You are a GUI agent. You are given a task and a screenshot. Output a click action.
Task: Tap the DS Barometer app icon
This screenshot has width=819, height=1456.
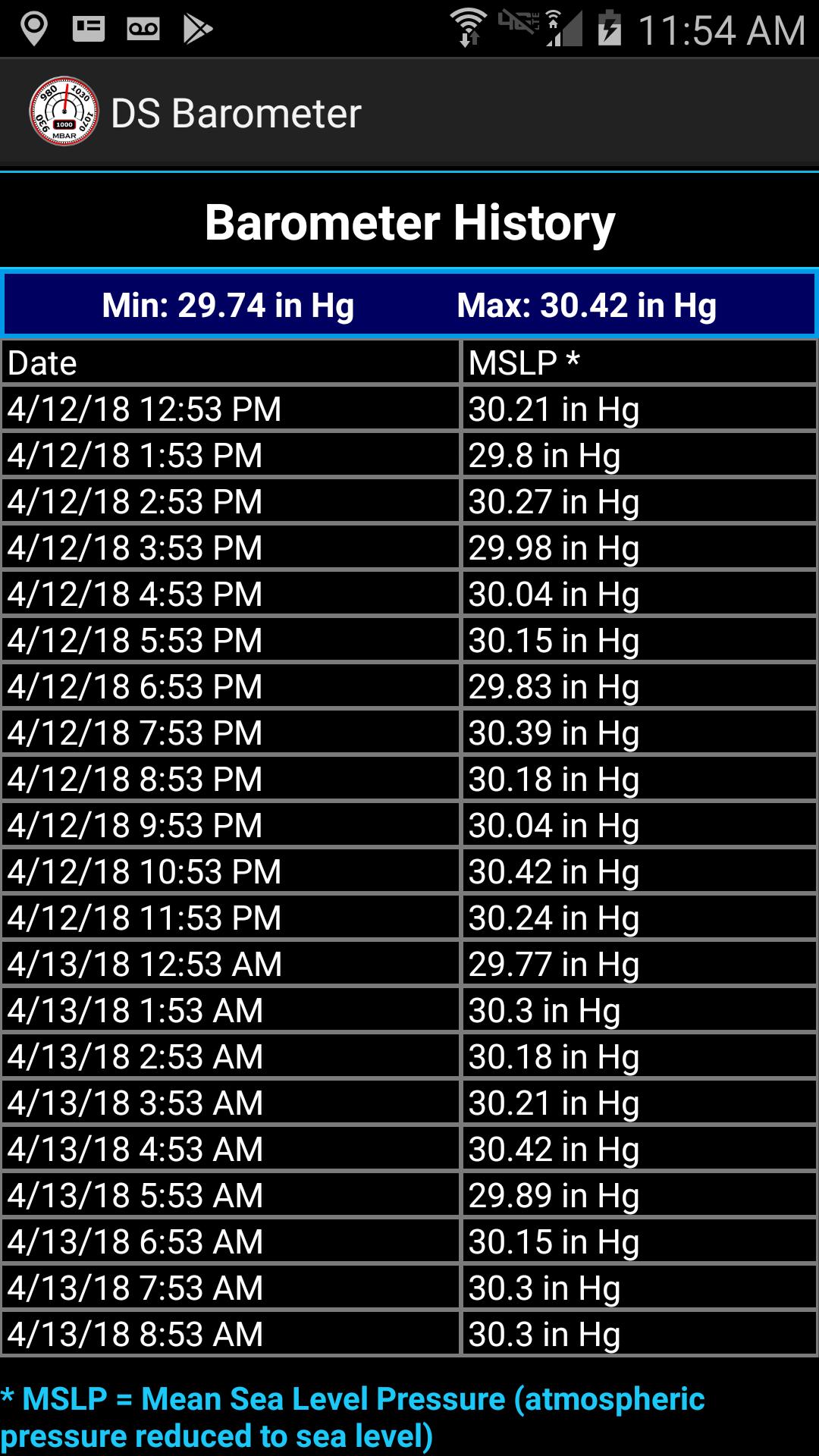point(64,112)
